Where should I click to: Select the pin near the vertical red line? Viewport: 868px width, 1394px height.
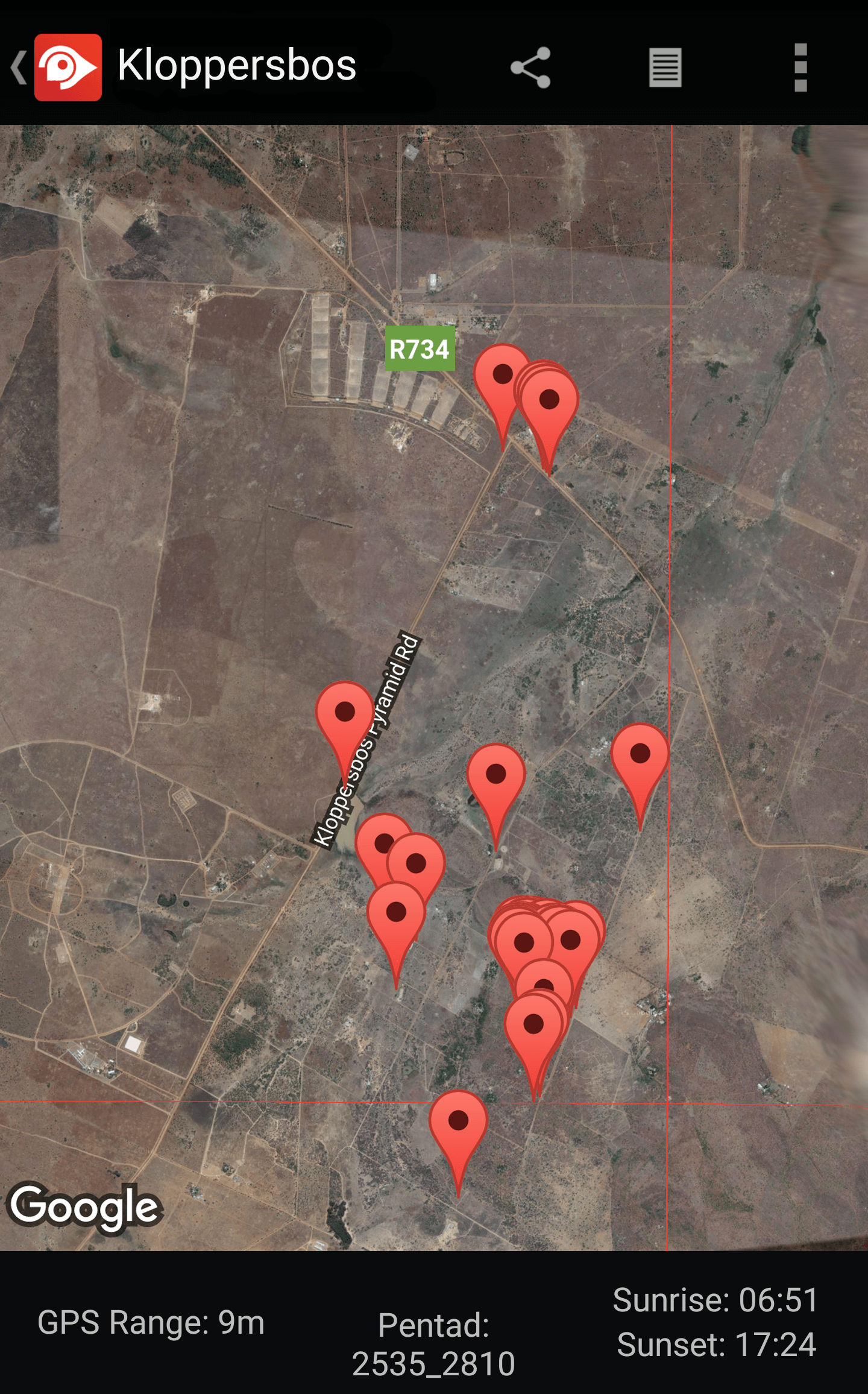[640, 754]
